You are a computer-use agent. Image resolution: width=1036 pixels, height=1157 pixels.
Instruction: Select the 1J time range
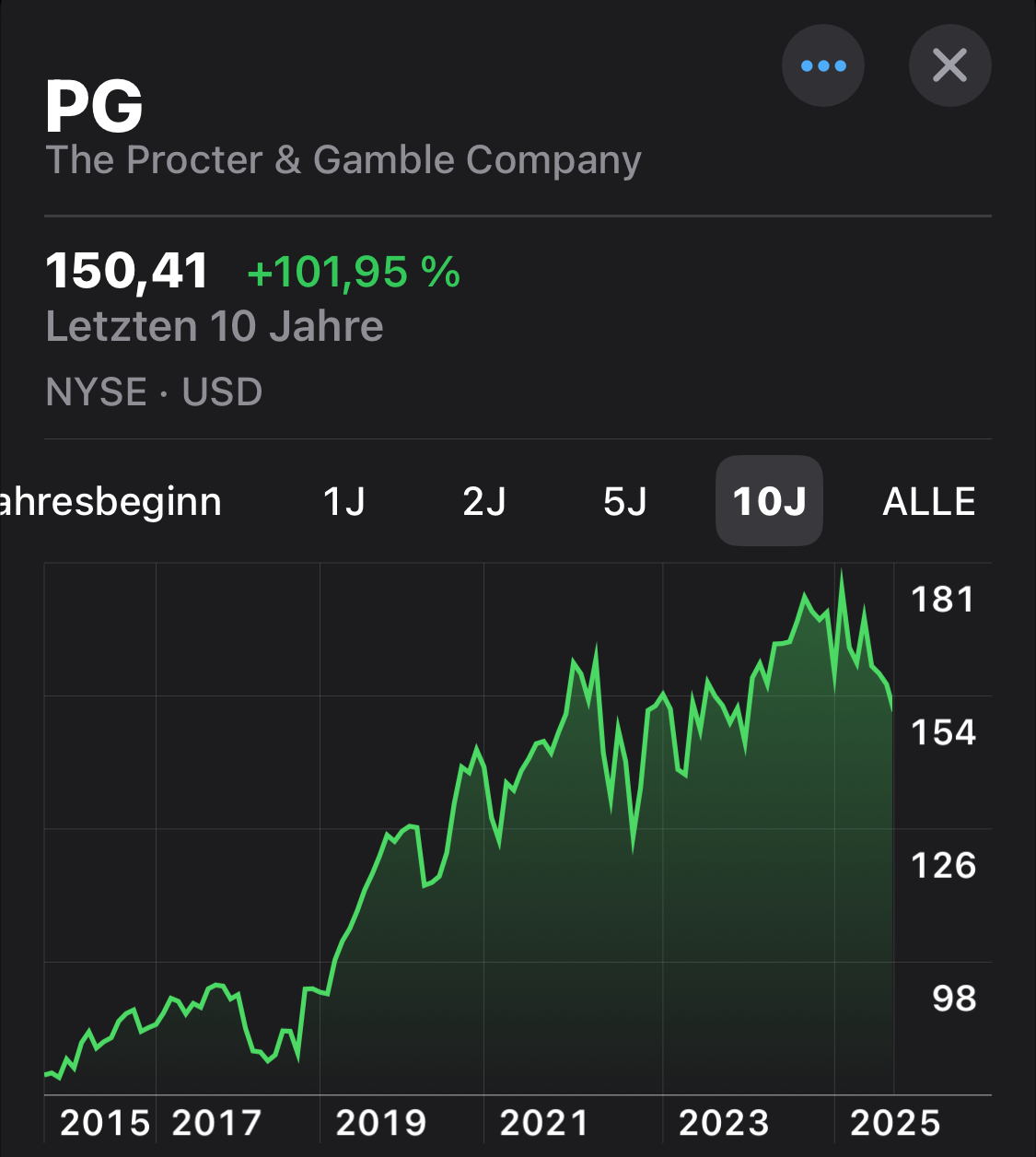click(344, 501)
